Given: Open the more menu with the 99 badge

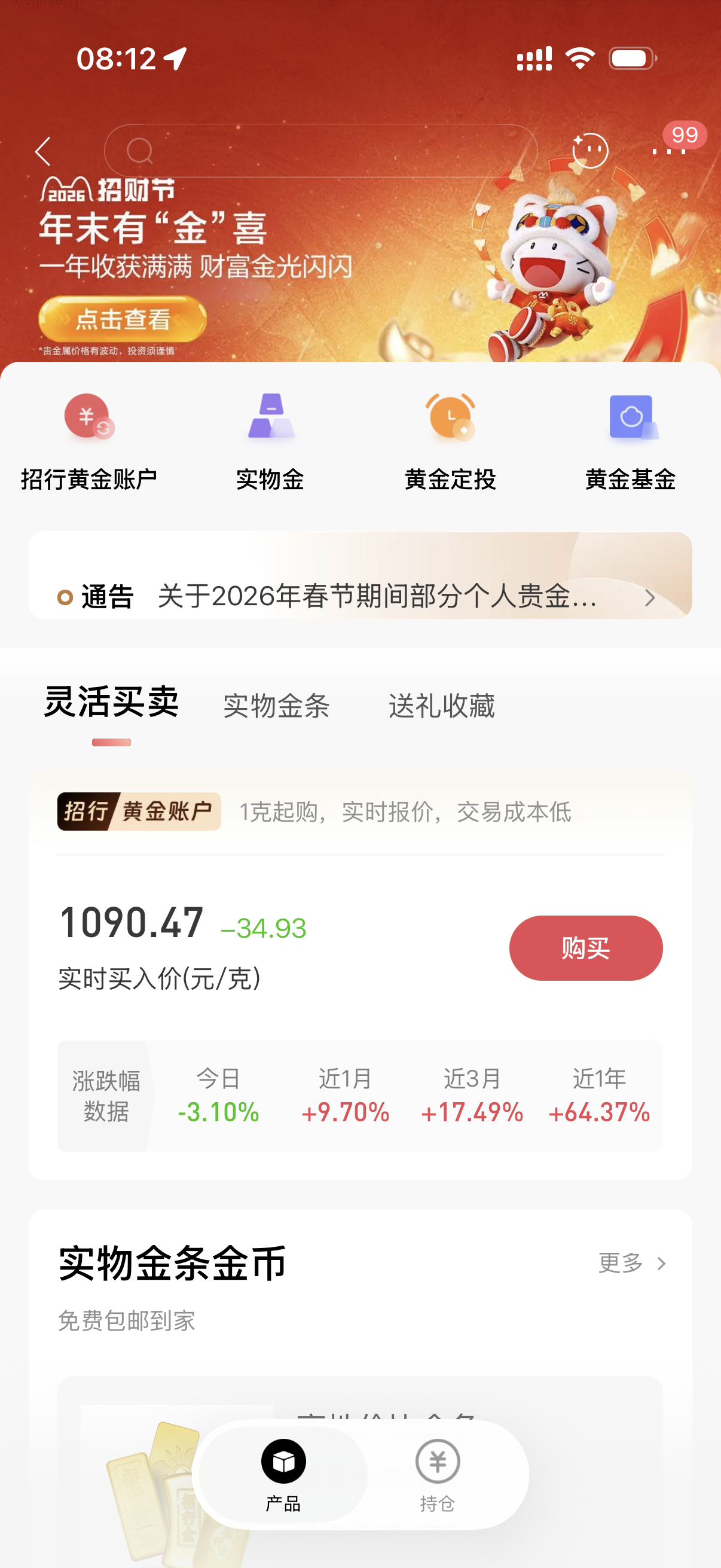Looking at the screenshot, I should click(668, 150).
